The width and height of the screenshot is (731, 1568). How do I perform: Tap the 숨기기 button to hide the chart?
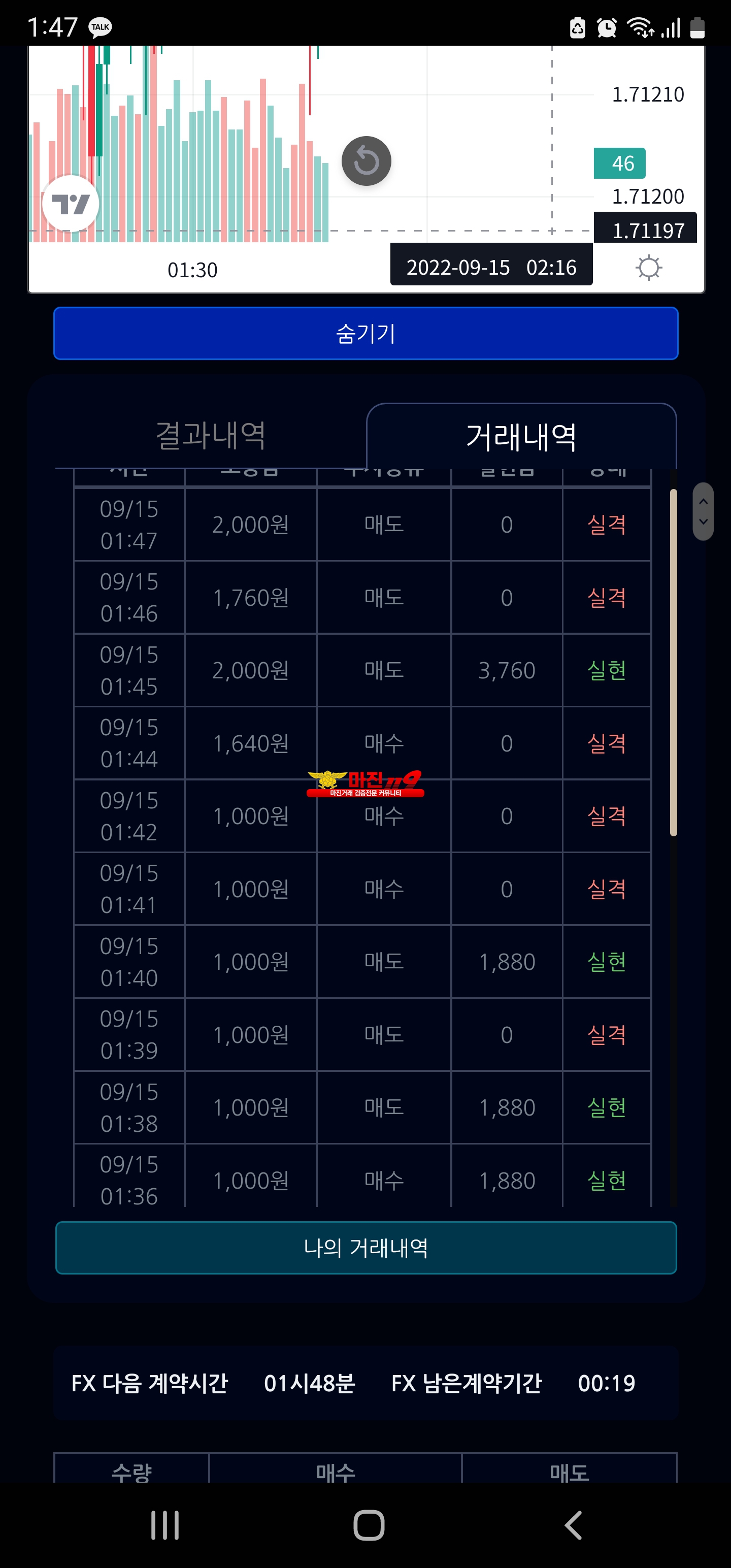[366, 334]
